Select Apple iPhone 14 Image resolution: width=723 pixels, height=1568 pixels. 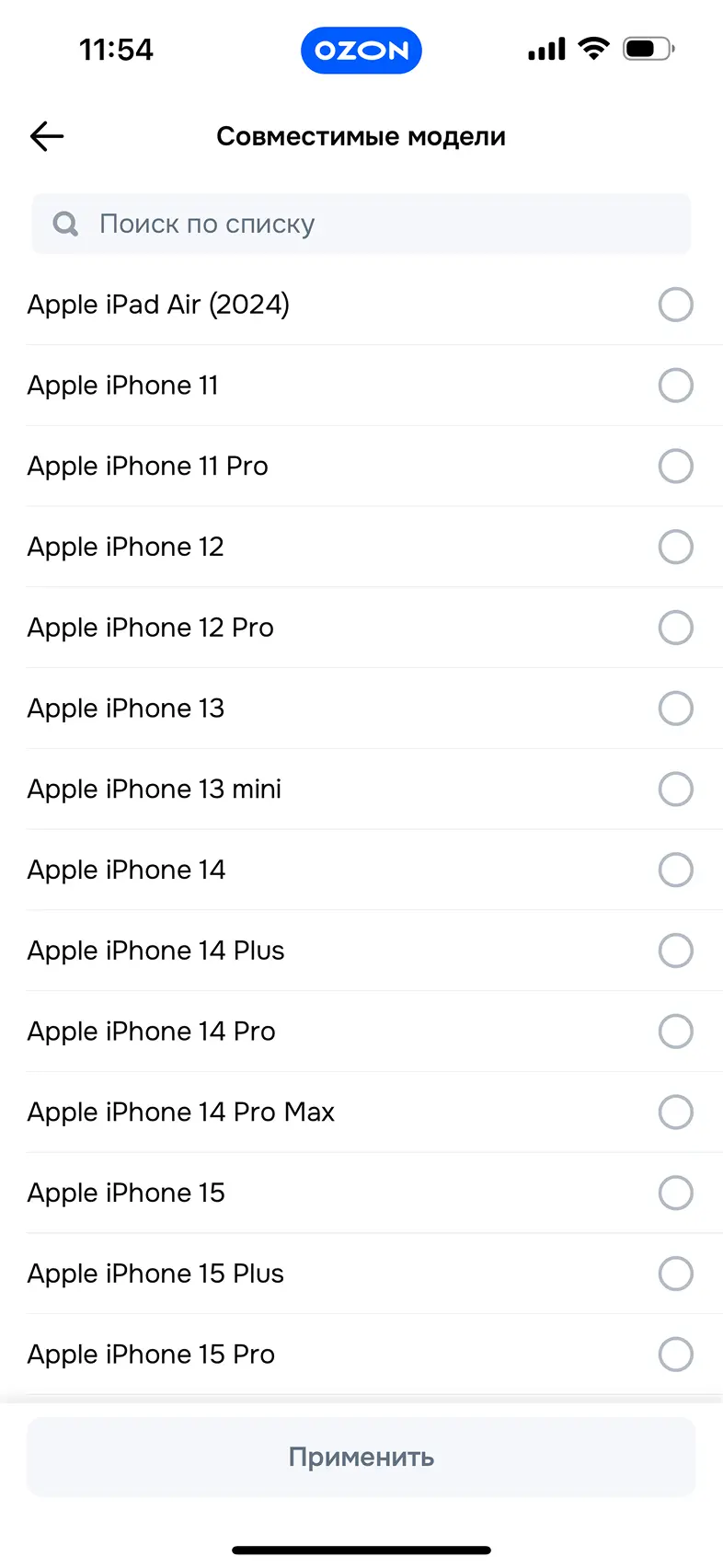361,870
